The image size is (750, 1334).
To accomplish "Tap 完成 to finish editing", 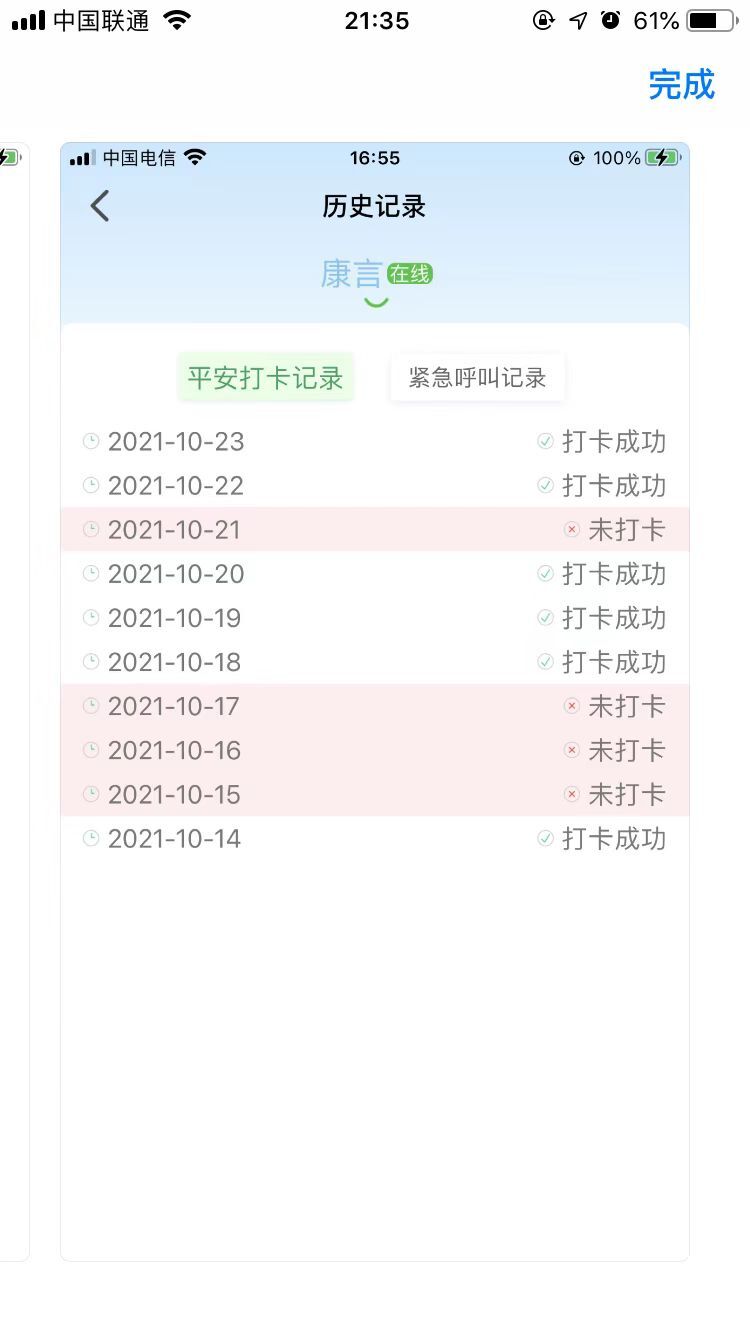I will (x=684, y=86).
